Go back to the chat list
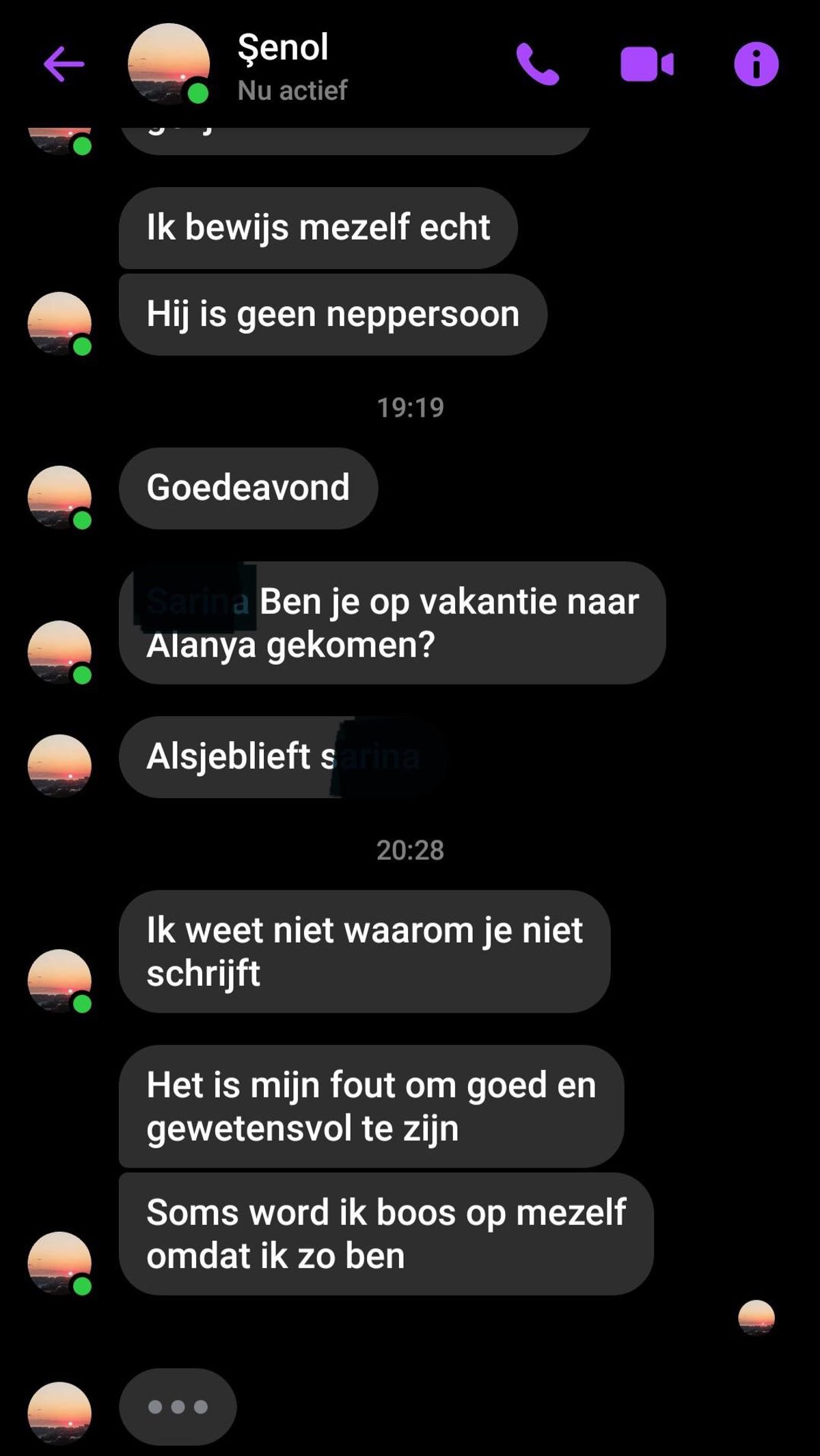 64,64
